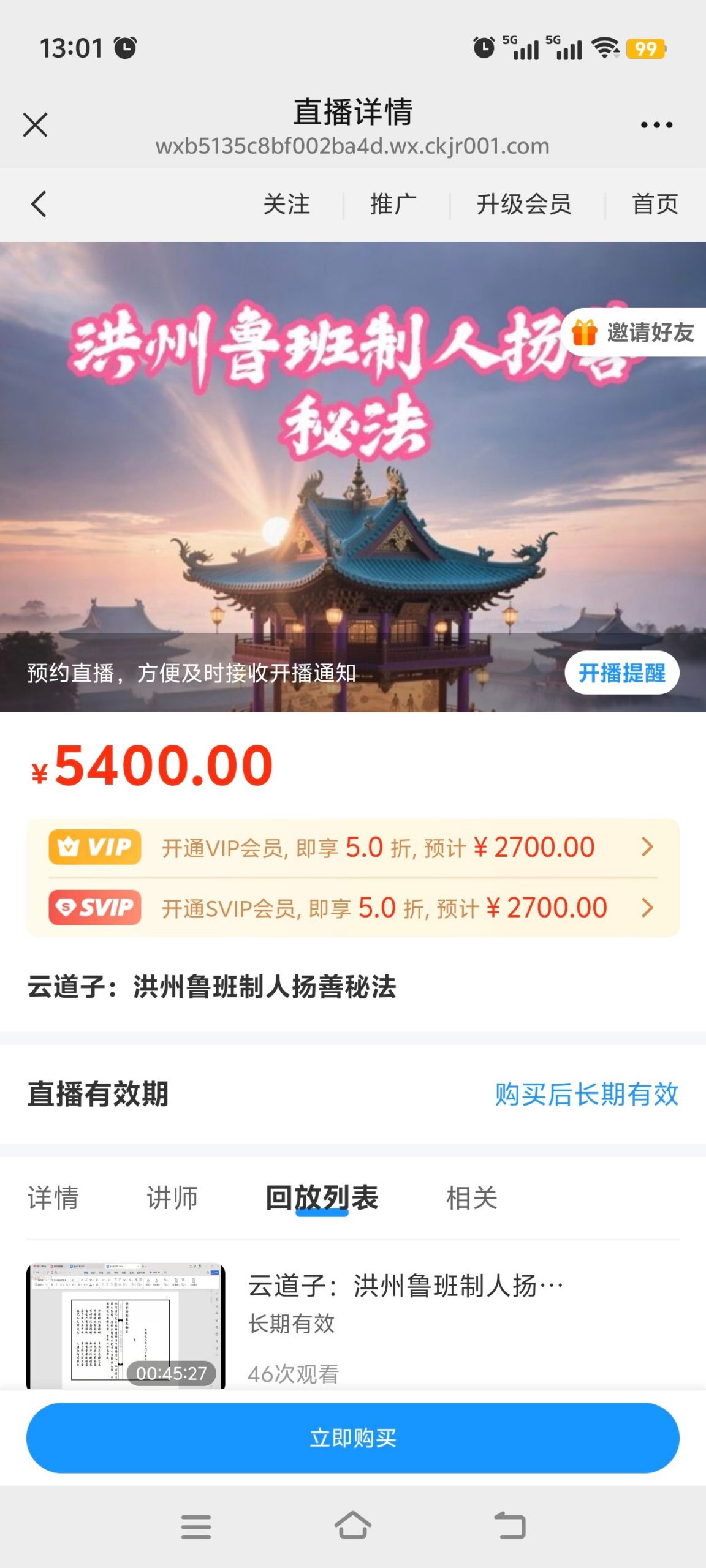Switch to the 详情 tab

[53, 1197]
